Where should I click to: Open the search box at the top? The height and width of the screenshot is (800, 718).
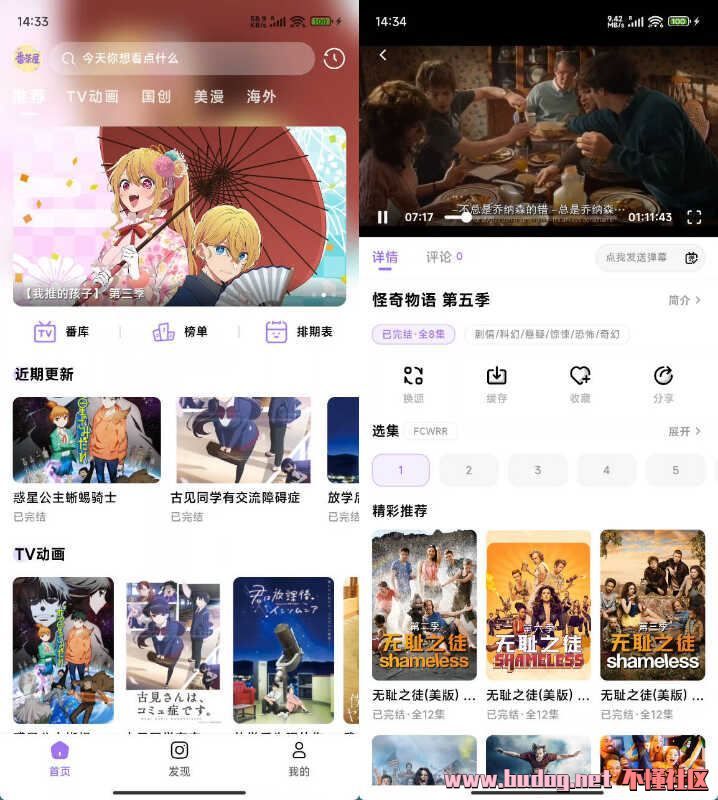pyautogui.click(x=185, y=59)
